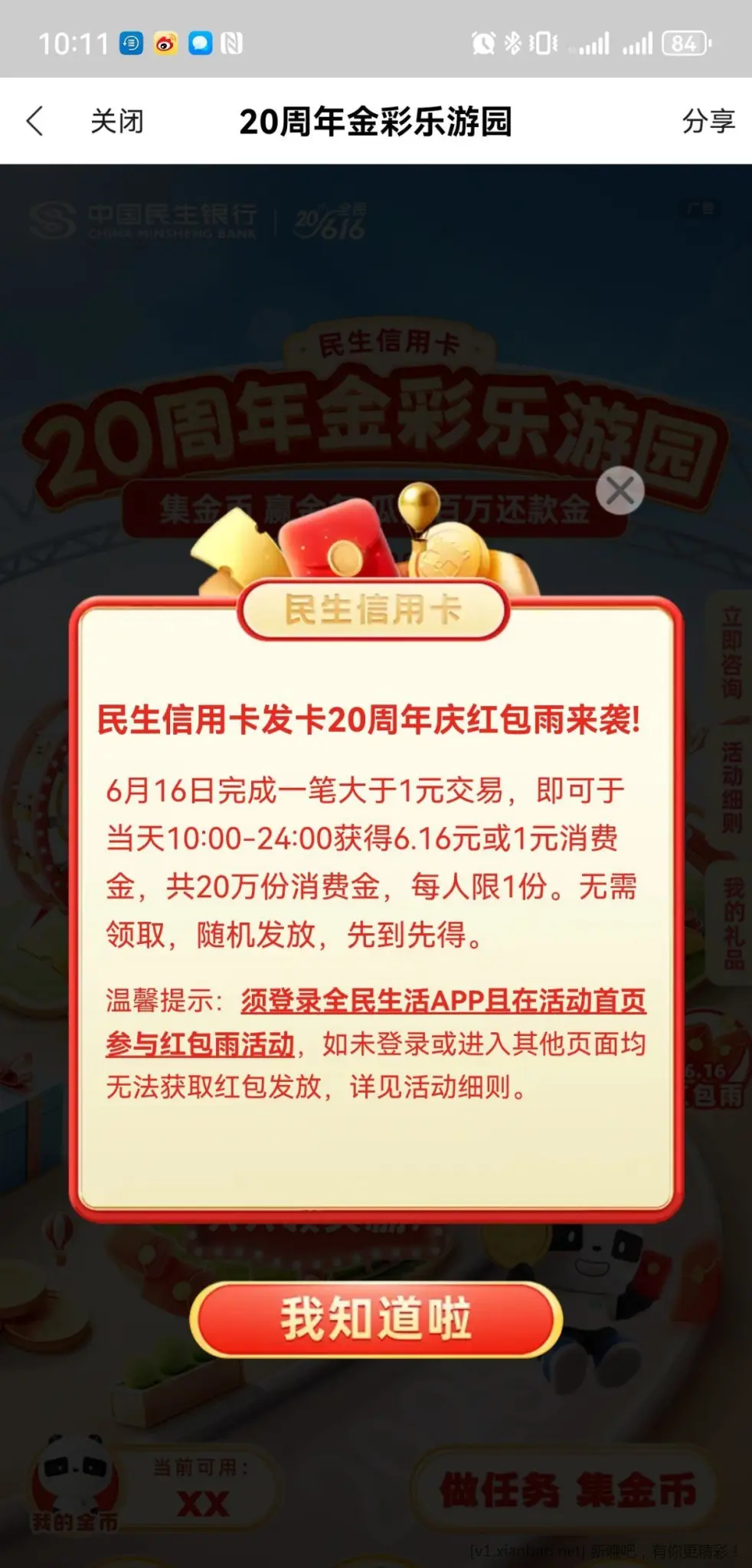Dismiss the popup with the X button
Screen dimensions: 752x1568
pyautogui.click(x=620, y=491)
